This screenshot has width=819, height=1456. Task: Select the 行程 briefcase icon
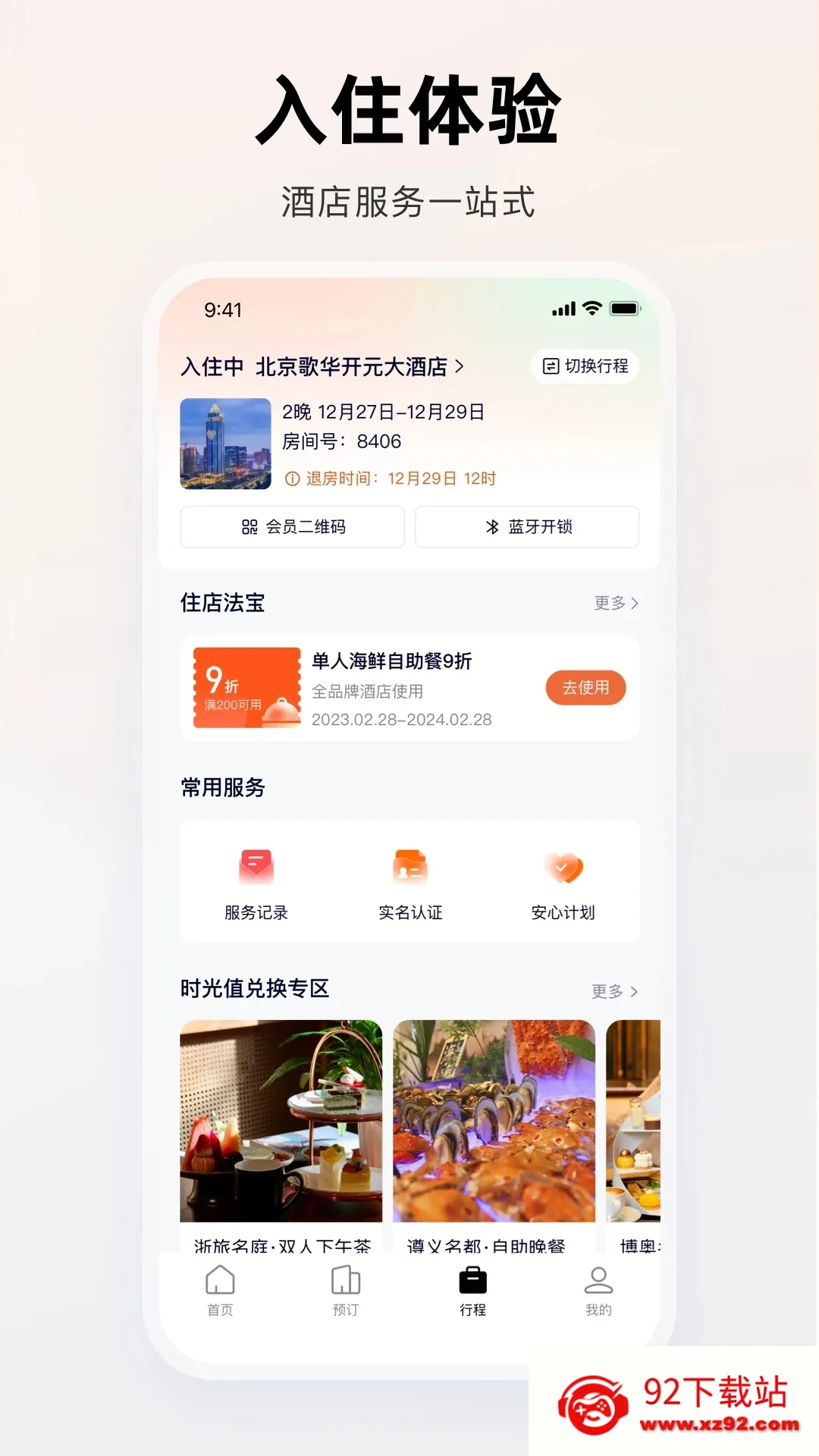(x=473, y=1279)
